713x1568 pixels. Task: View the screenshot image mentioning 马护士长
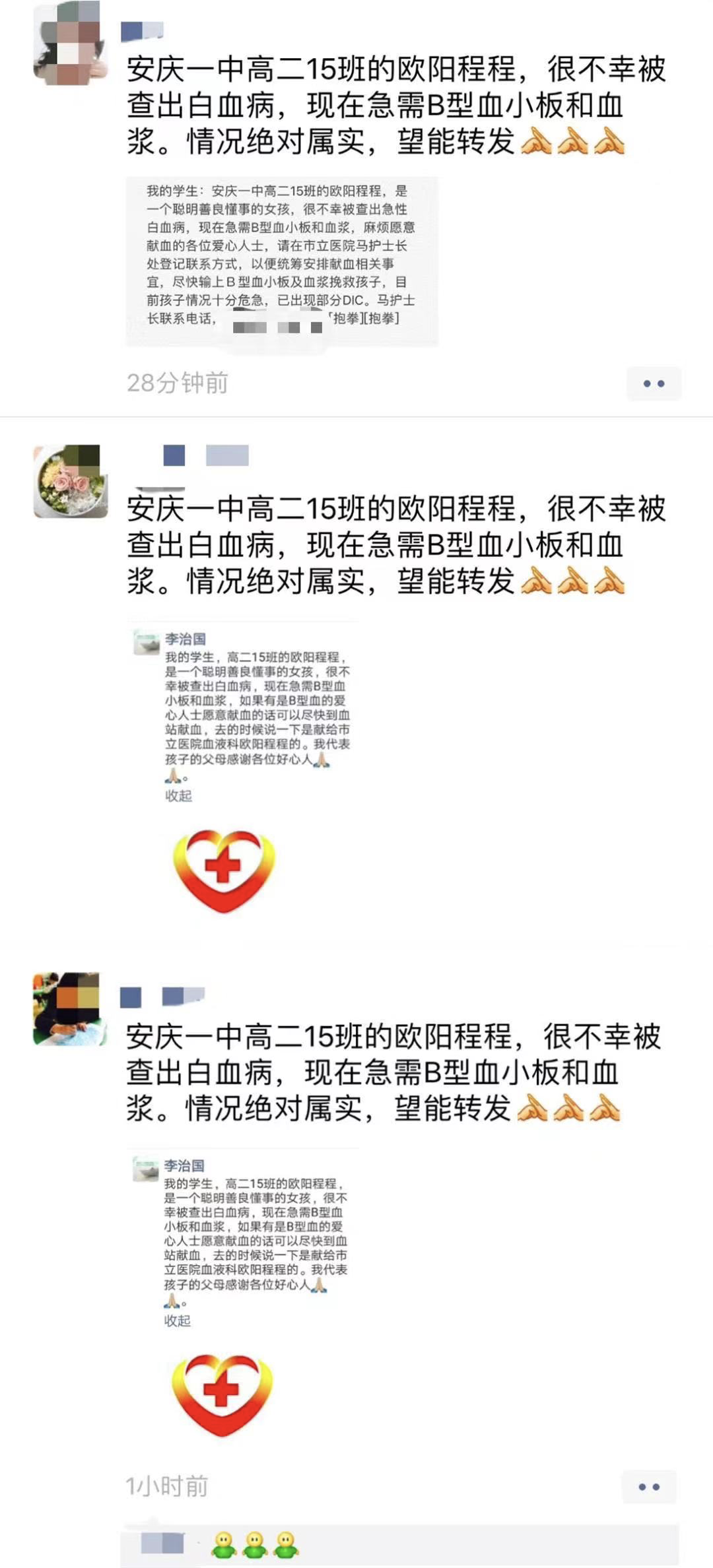[x=282, y=261]
